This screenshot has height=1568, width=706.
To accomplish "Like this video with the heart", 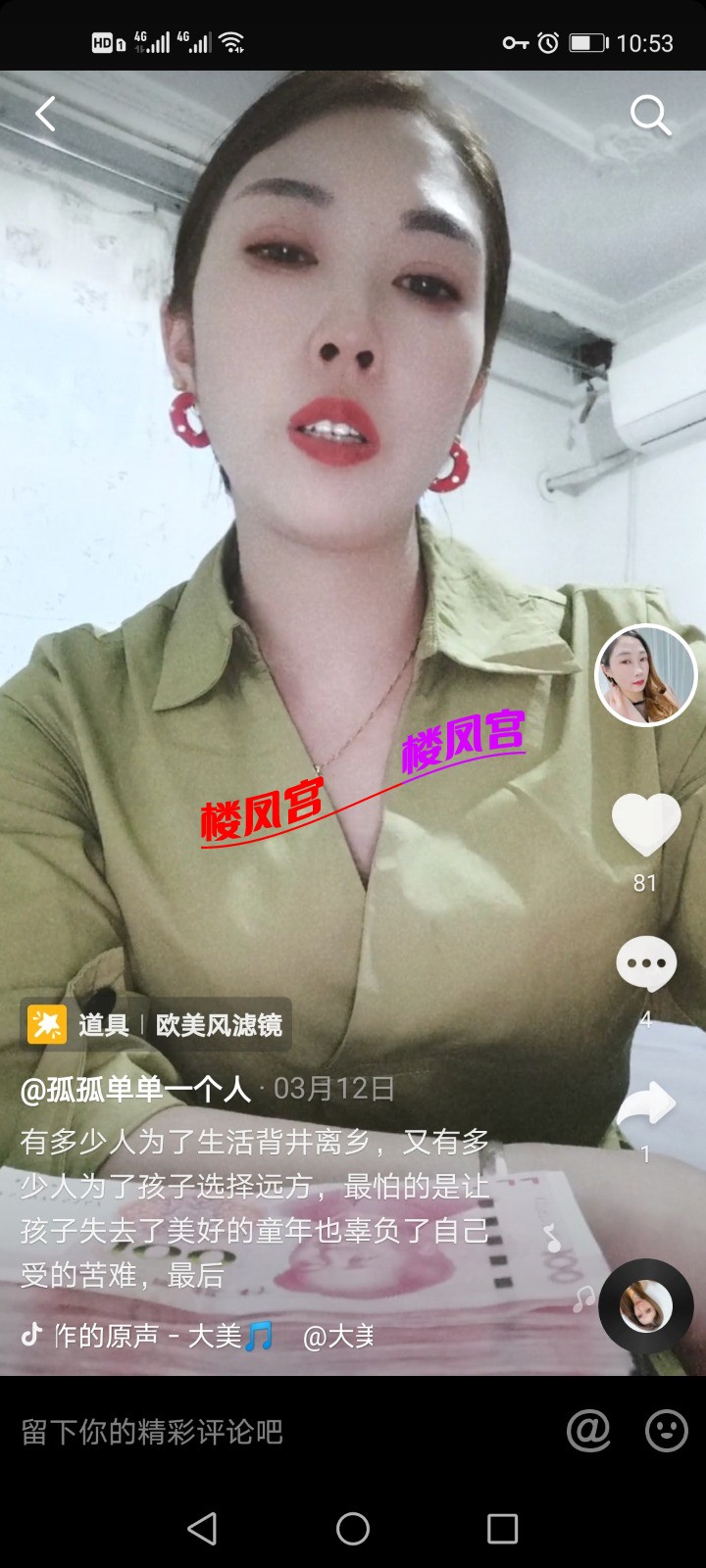I will tap(645, 824).
